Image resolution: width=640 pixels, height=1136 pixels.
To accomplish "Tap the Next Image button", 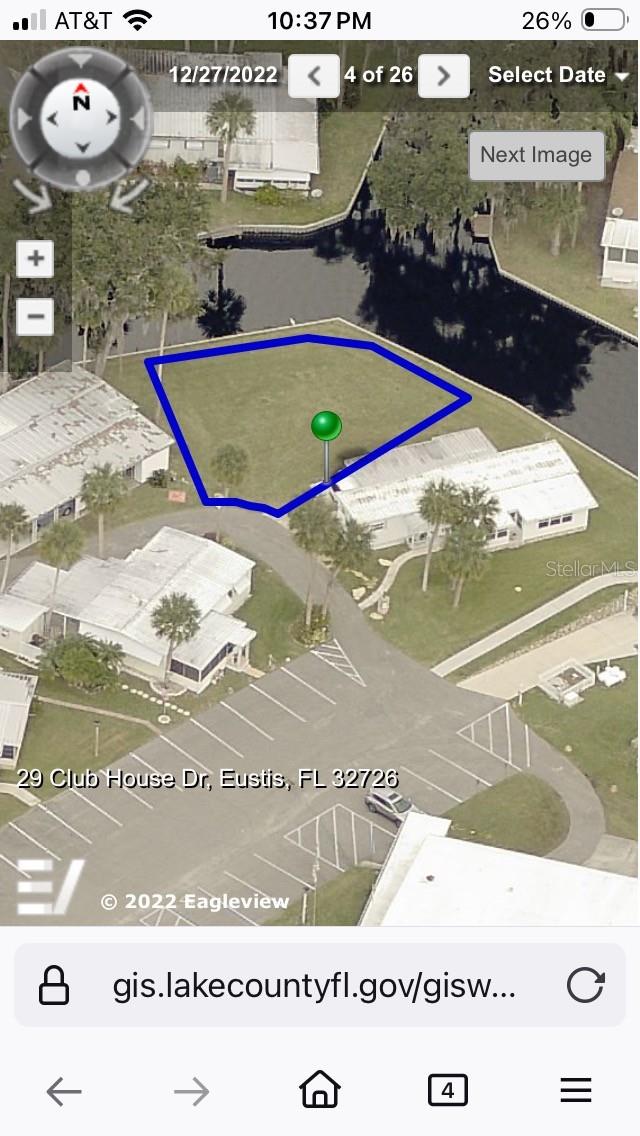I will tap(536, 155).
